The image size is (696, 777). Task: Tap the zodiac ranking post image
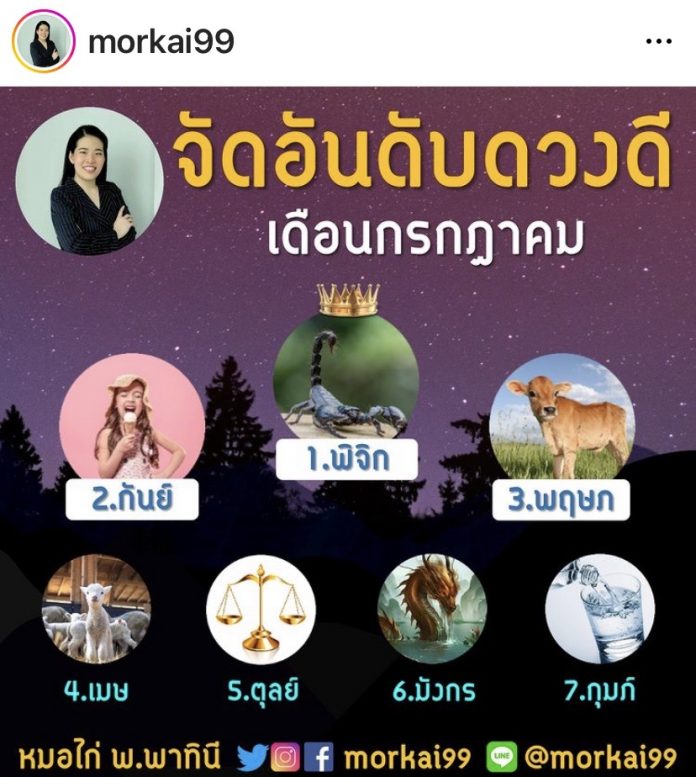[348, 430]
